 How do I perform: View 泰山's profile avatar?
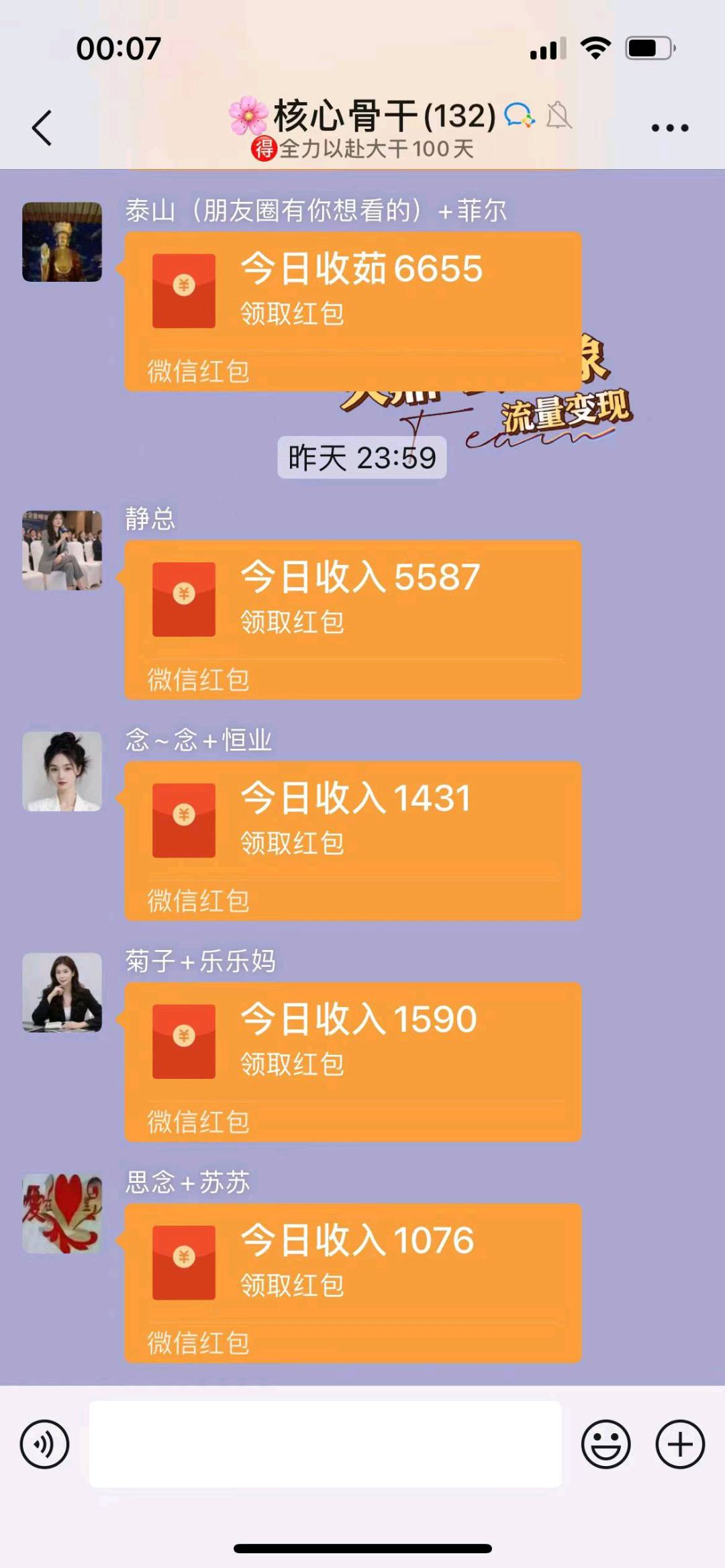tap(62, 242)
